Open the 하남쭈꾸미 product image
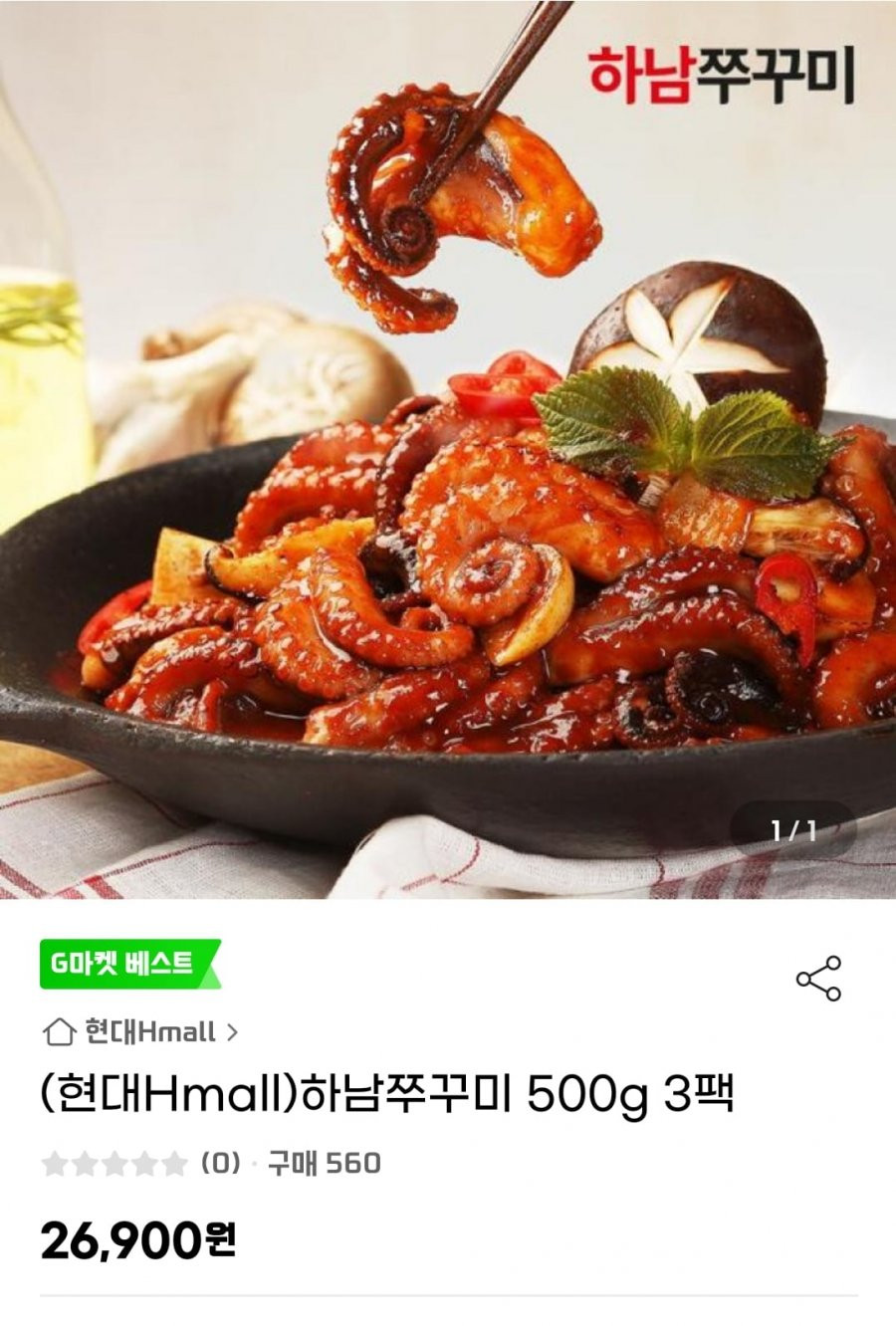 [448, 448]
